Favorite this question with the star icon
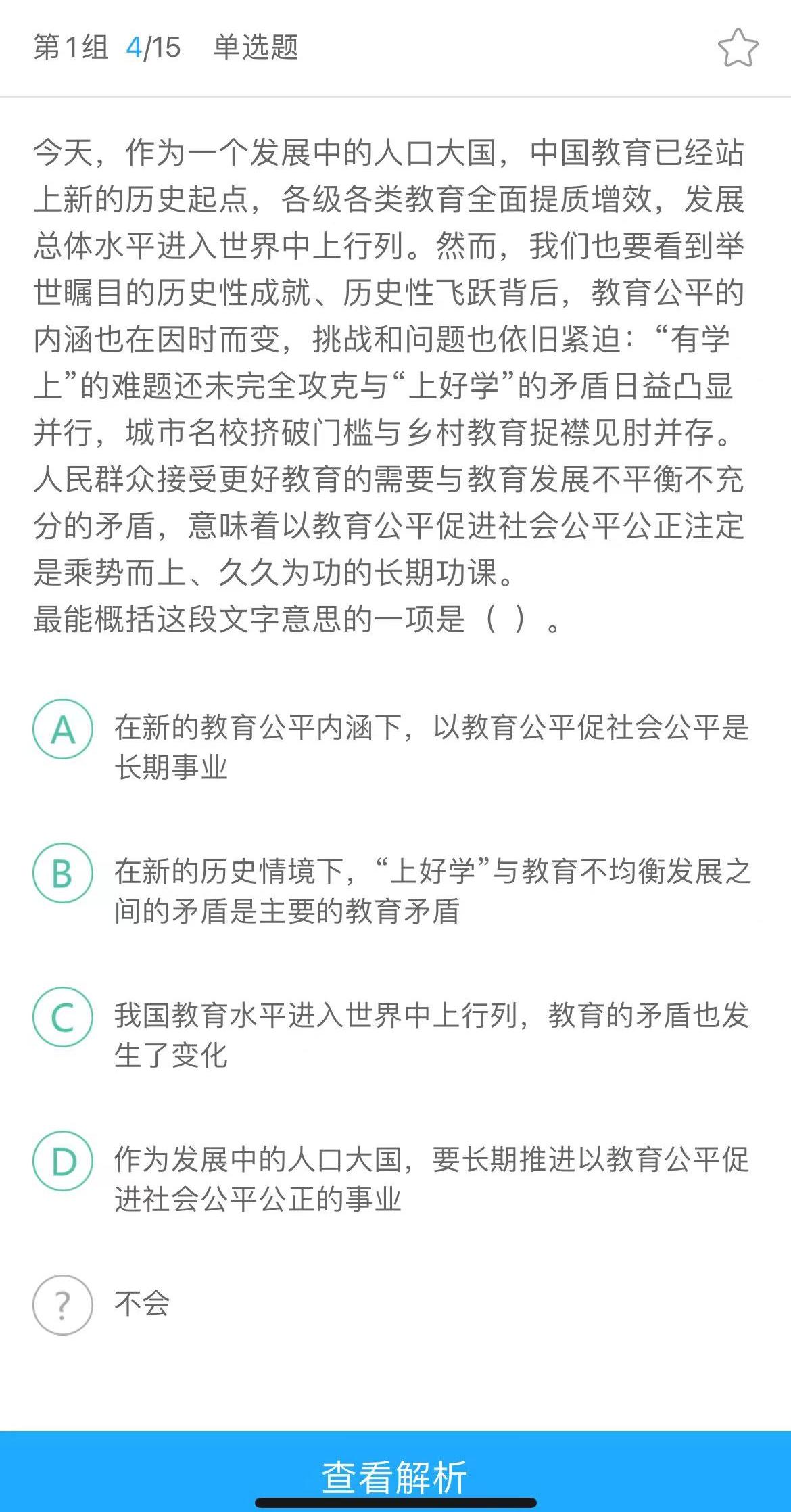Image resolution: width=791 pixels, height=1512 pixels. (x=738, y=48)
